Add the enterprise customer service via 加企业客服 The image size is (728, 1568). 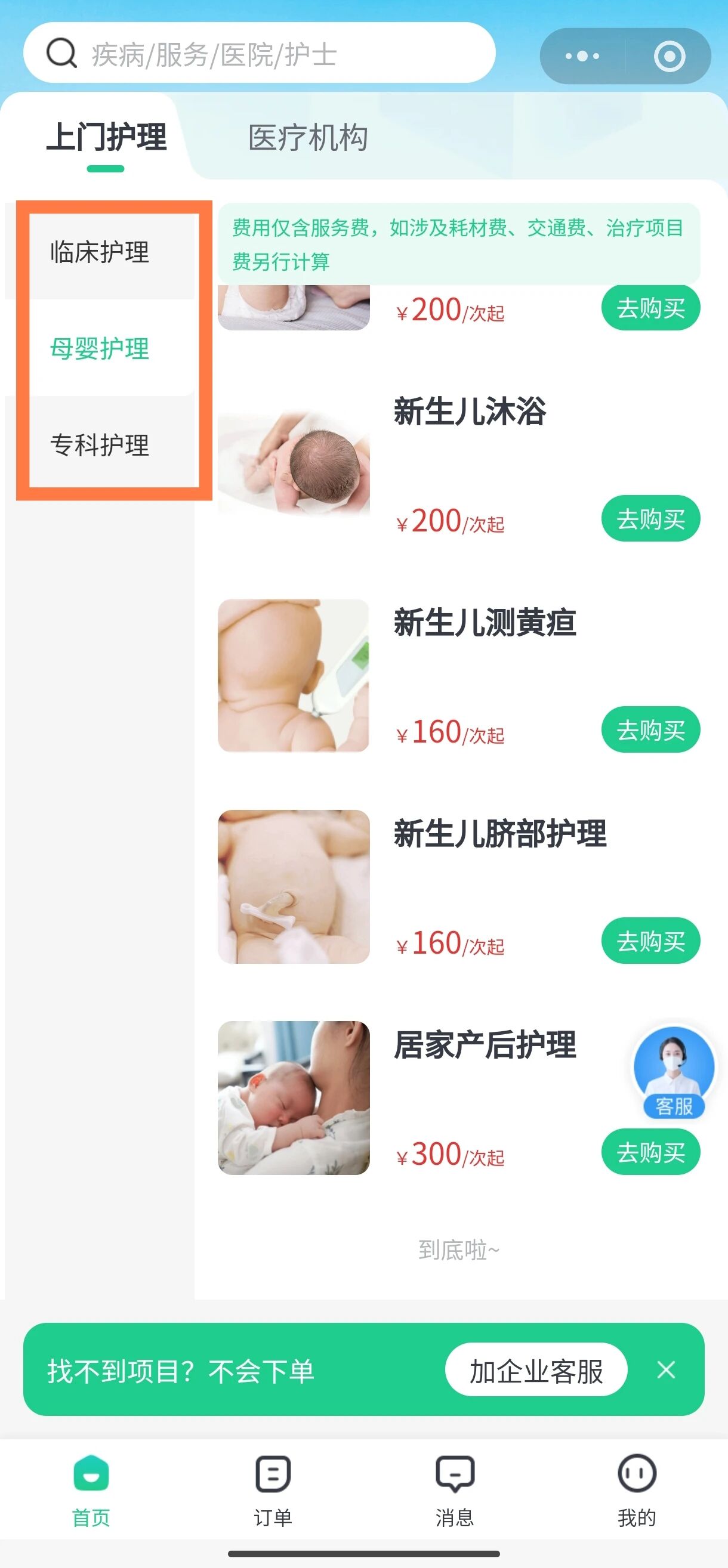(536, 1371)
